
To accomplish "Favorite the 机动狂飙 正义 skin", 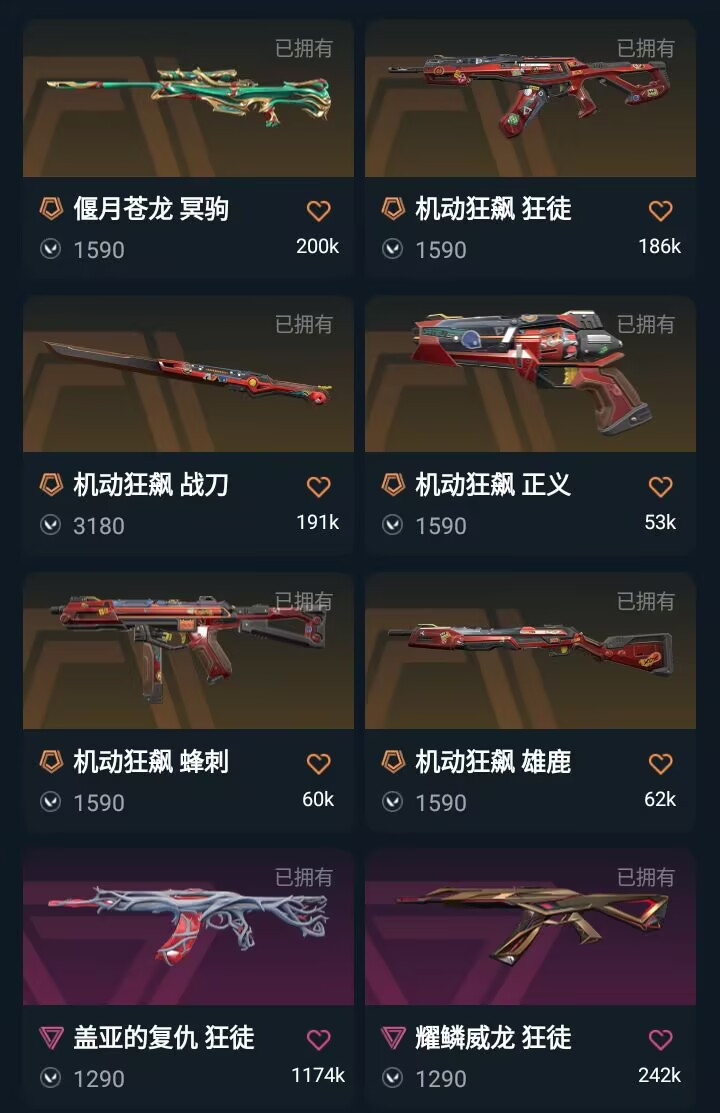I will tap(660, 487).
